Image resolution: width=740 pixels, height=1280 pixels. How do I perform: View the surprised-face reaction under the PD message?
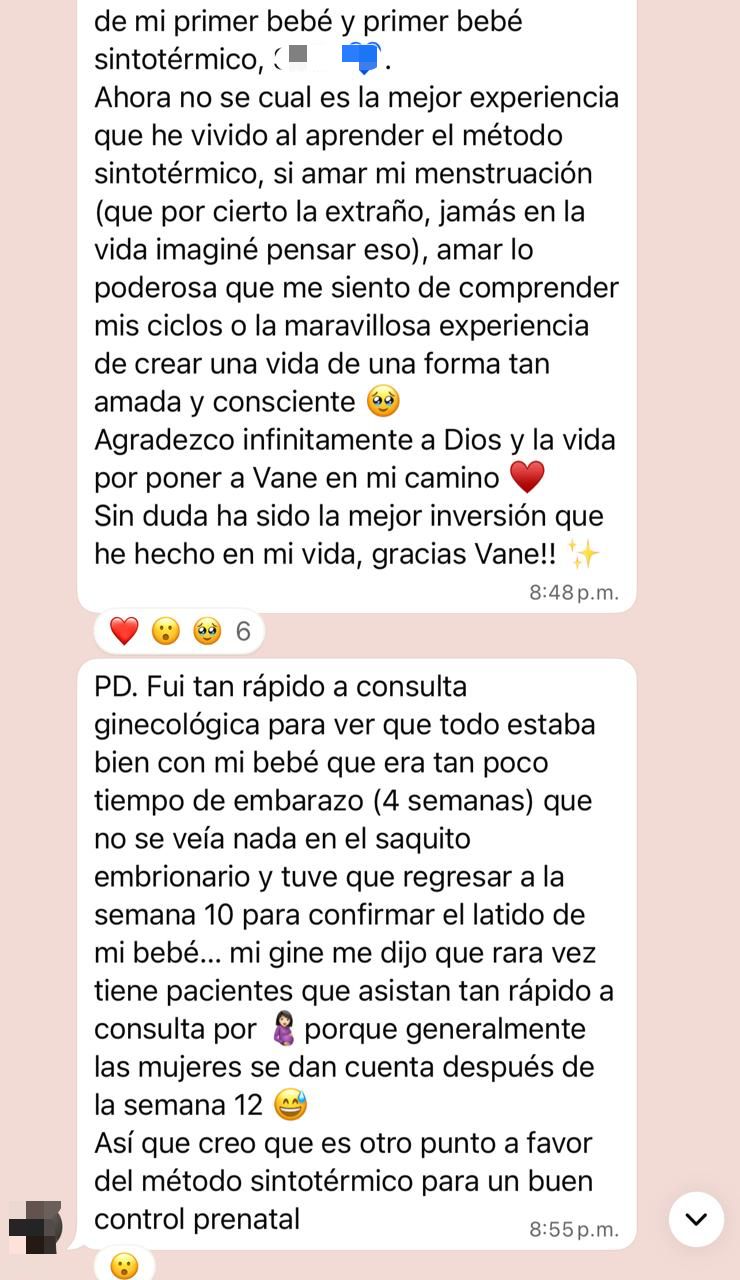click(x=124, y=1266)
